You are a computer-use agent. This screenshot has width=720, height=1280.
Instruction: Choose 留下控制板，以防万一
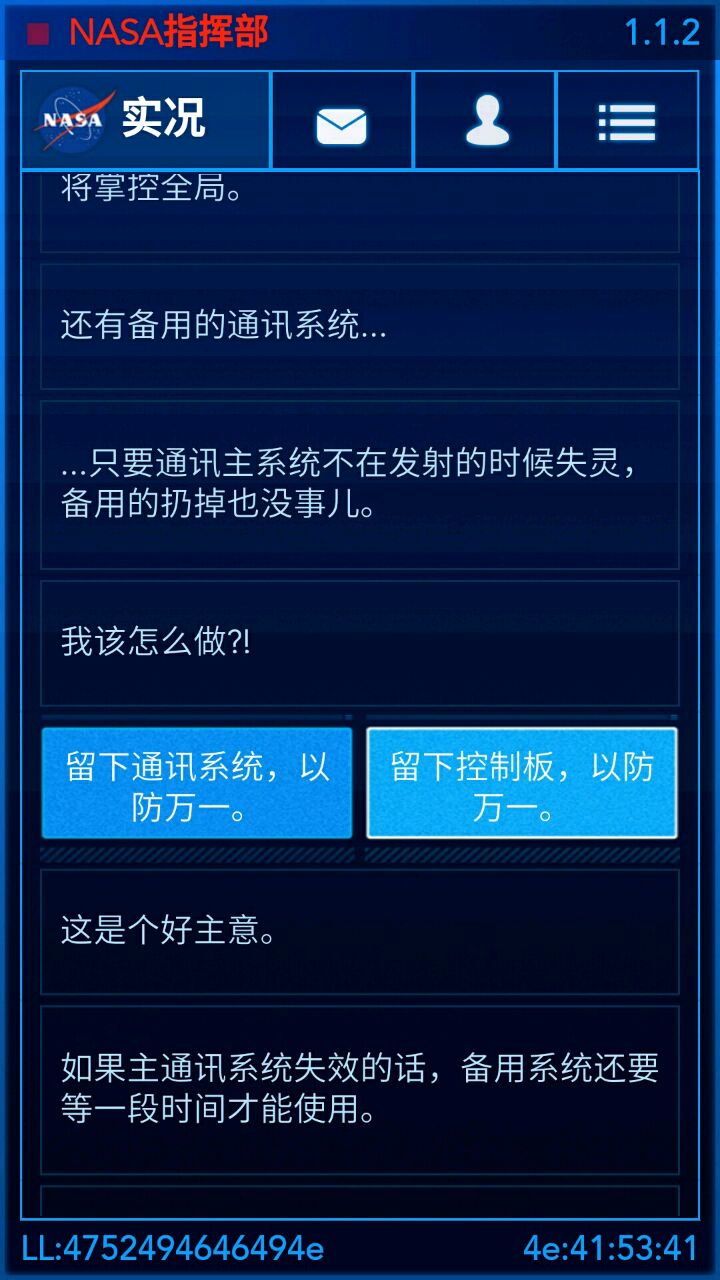coord(522,783)
